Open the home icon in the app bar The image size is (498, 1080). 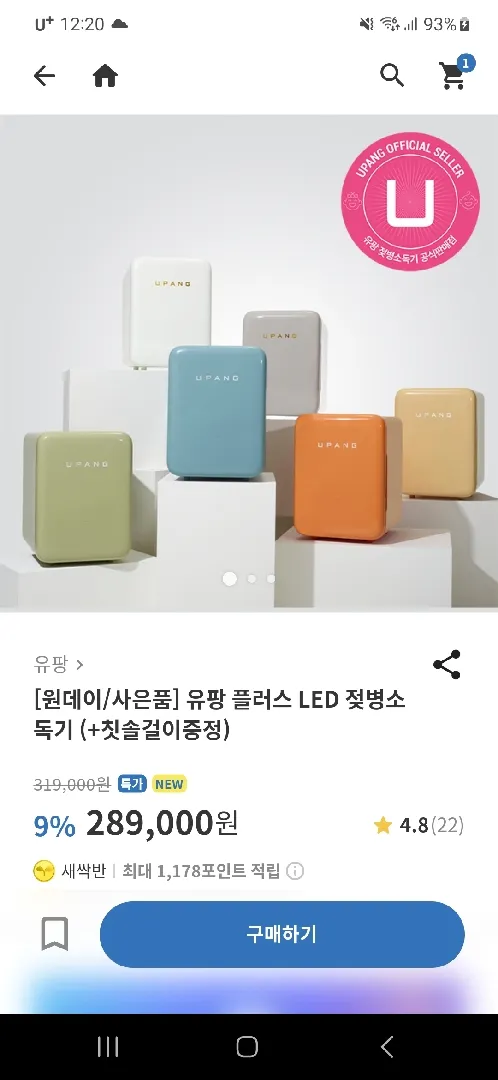tap(105, 76)
